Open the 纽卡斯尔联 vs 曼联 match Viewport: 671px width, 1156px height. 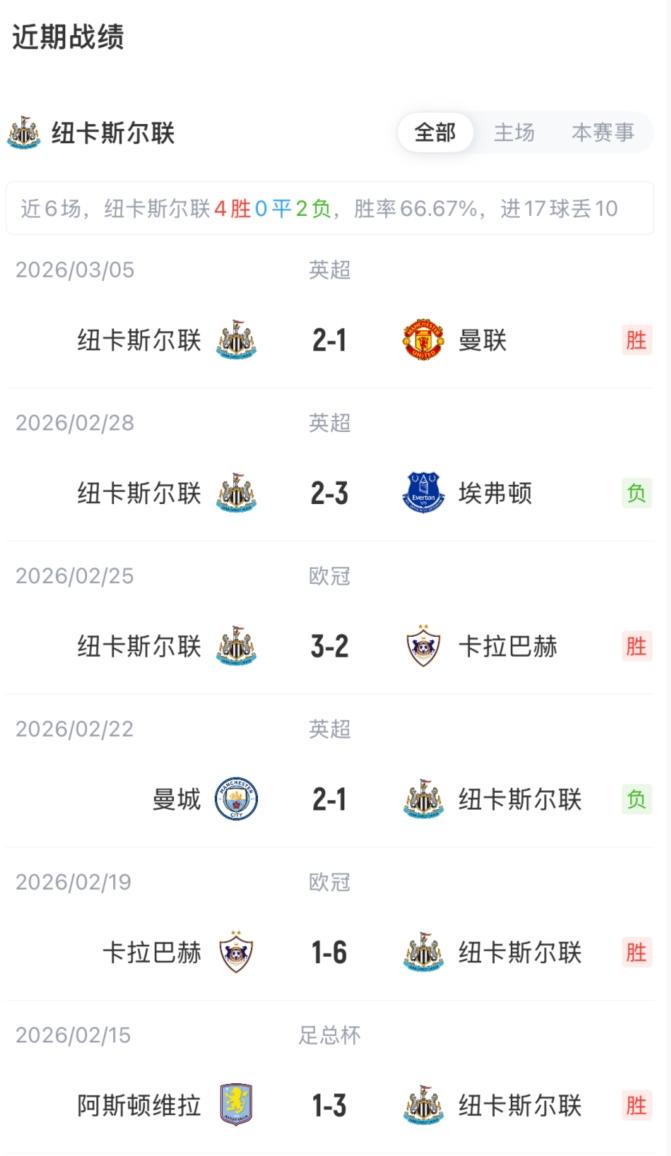[x=329, y=341]
